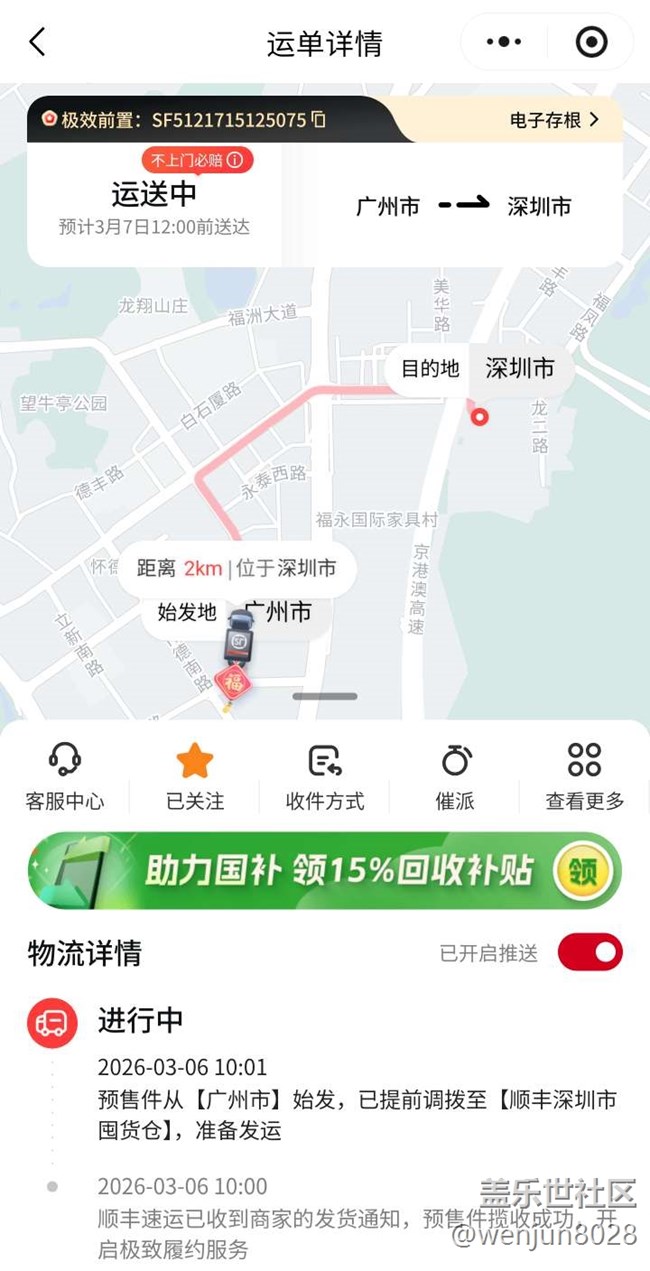Copy the waybill number SF5121715125075
This screenshot has height=1271, width=650.
coord(318,120)
